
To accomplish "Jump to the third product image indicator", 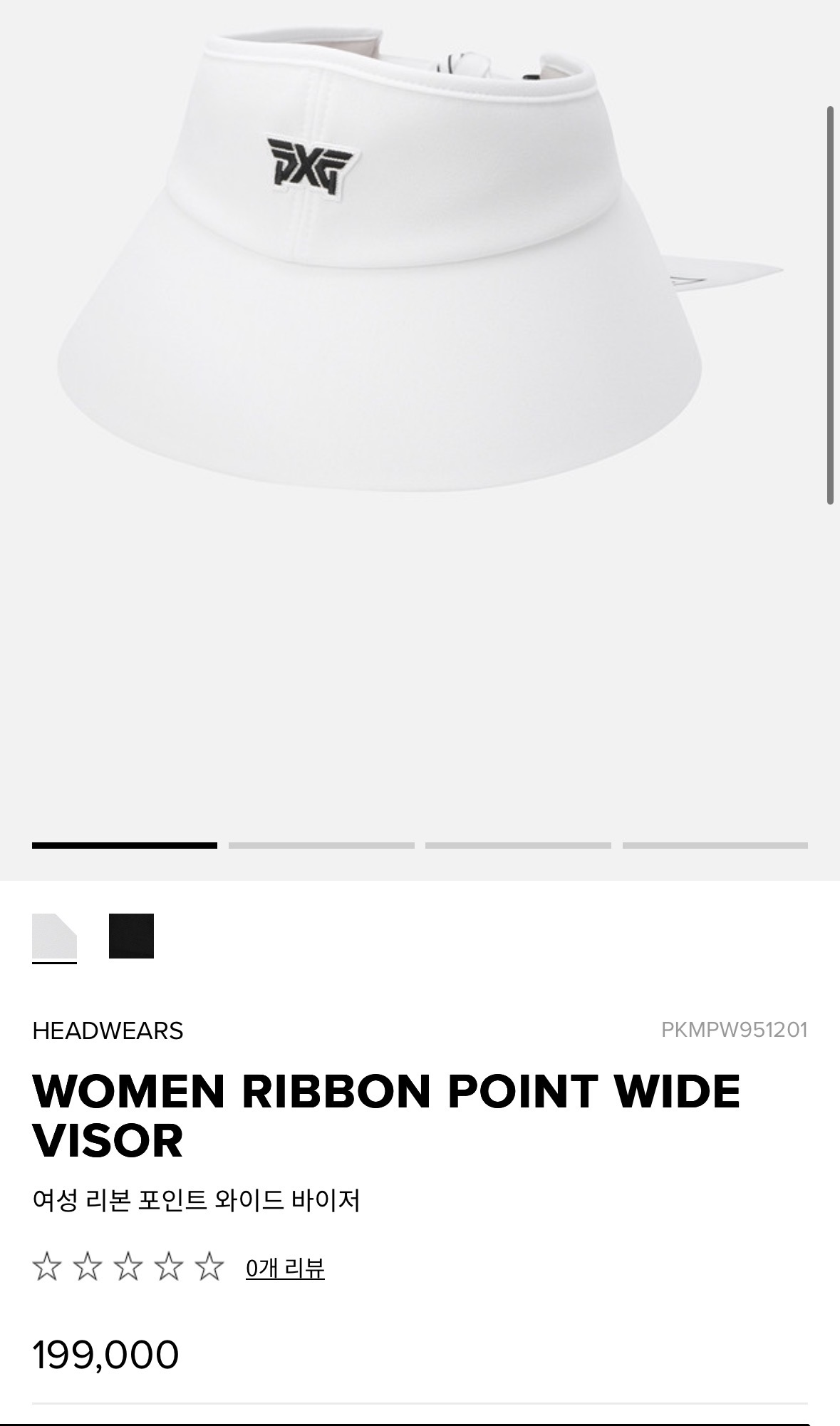I will 518,845.
